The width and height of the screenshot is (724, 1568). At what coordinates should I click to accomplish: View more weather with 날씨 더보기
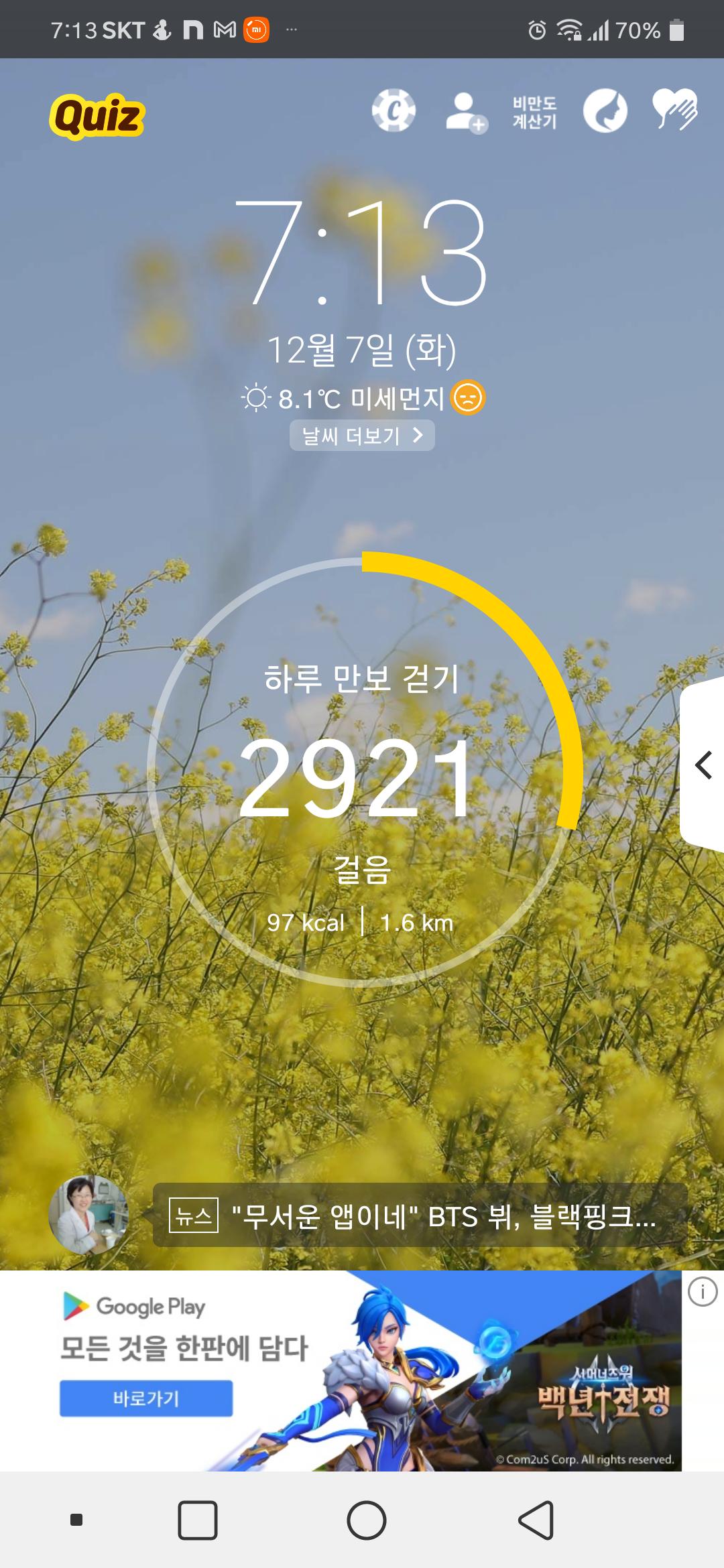(x=362, y=436)
